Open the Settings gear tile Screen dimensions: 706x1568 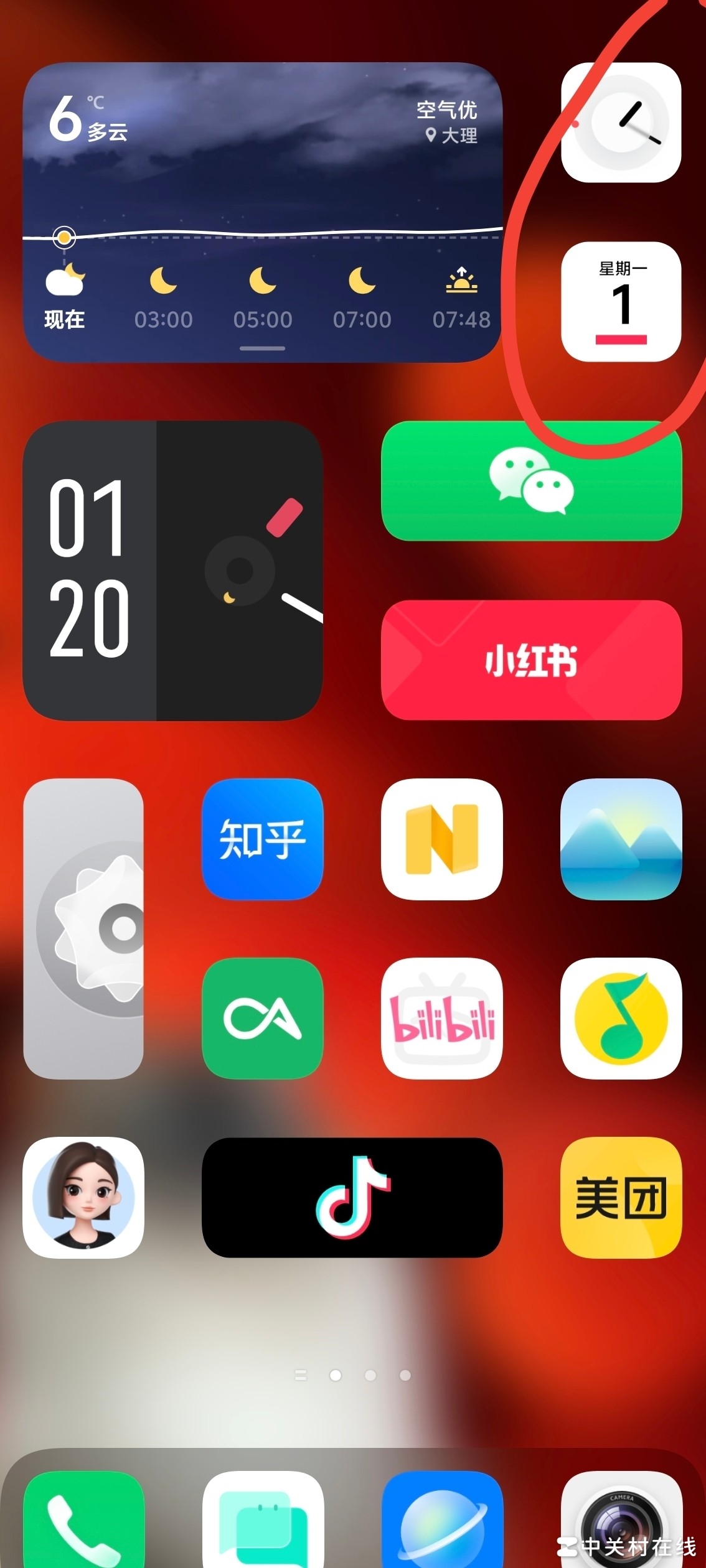pyautogui.click(x=83, y=928)
